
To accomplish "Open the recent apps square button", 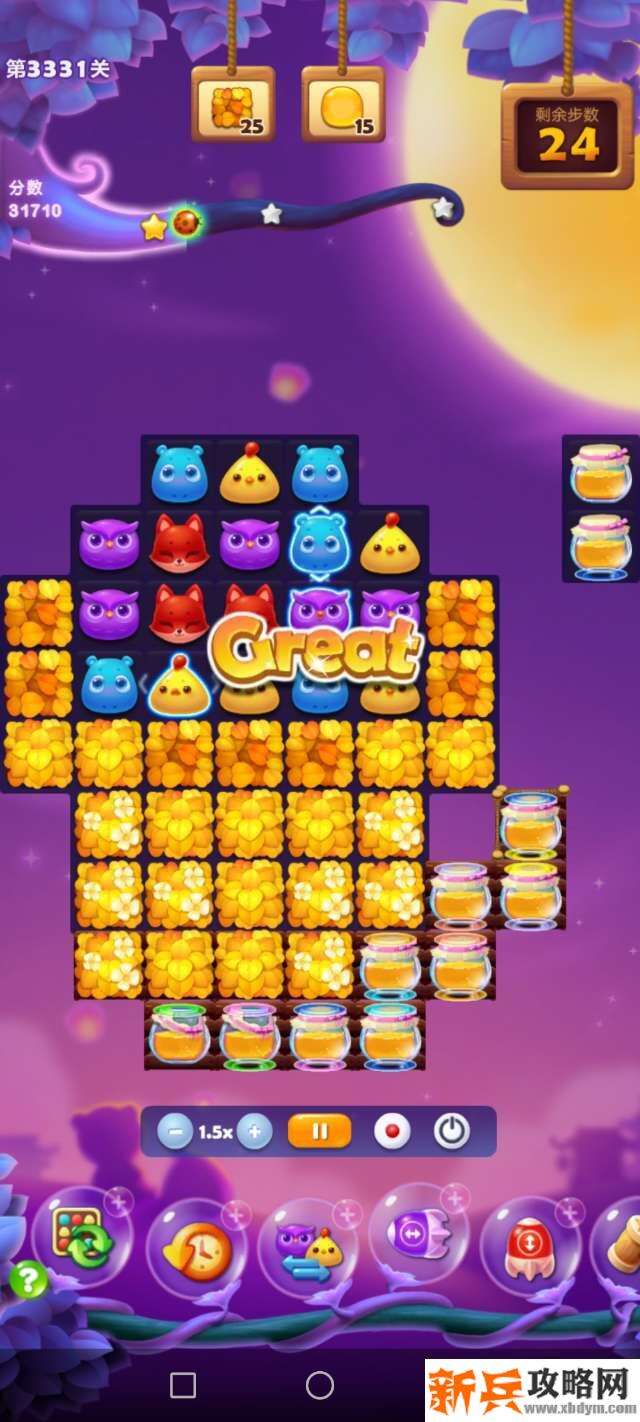I will pyautogui.click(x=183, y=1385).
